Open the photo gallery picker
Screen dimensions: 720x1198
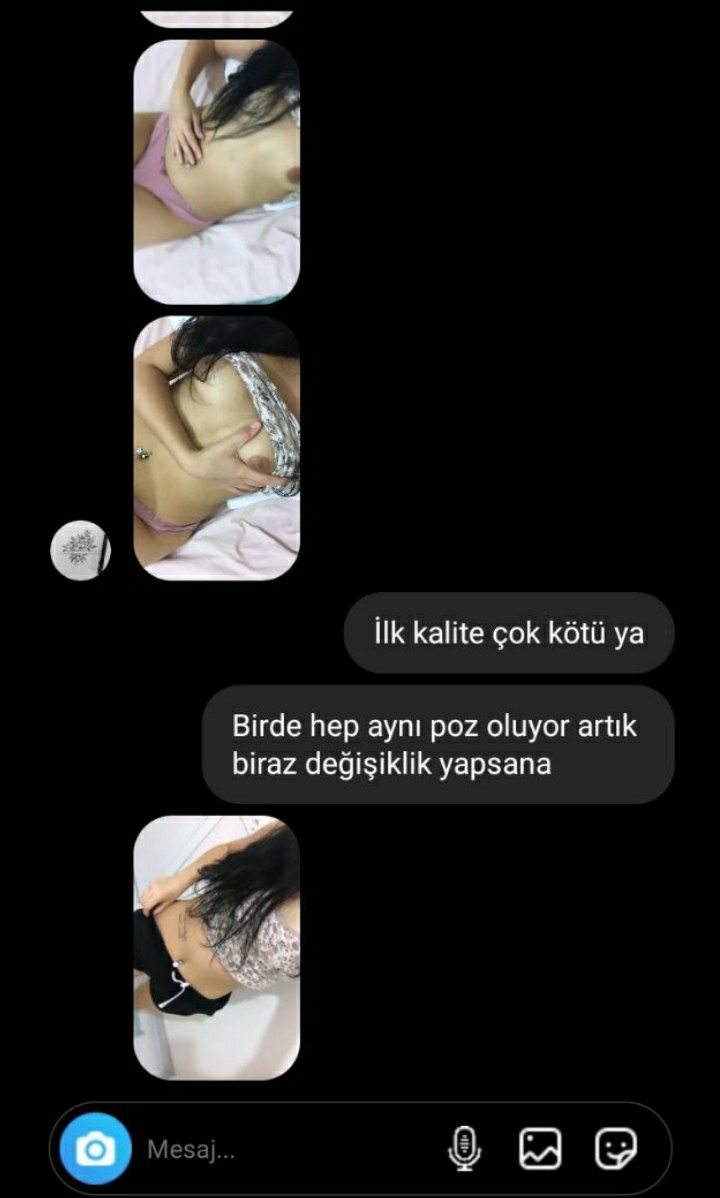[x=540, y=1148]
